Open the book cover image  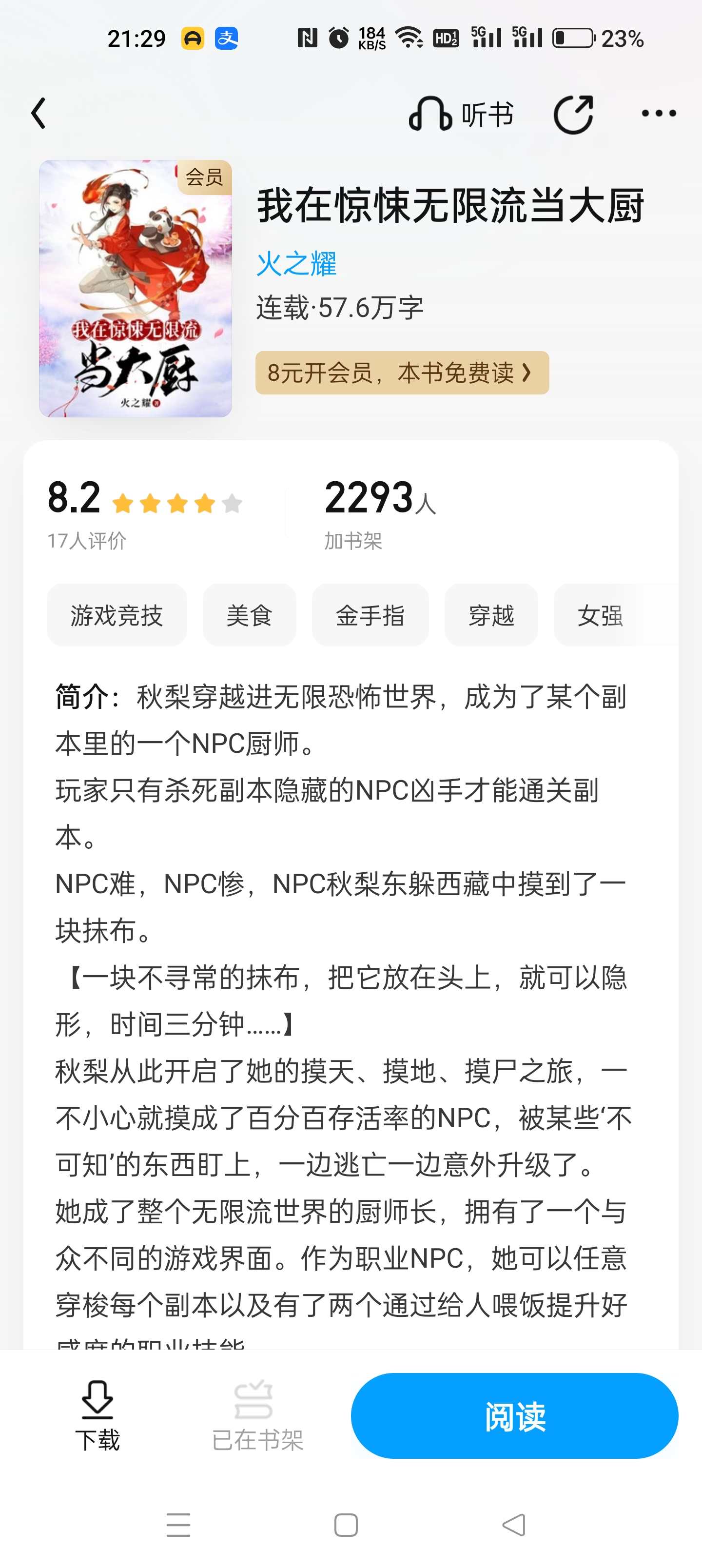[x=135, y=289]
